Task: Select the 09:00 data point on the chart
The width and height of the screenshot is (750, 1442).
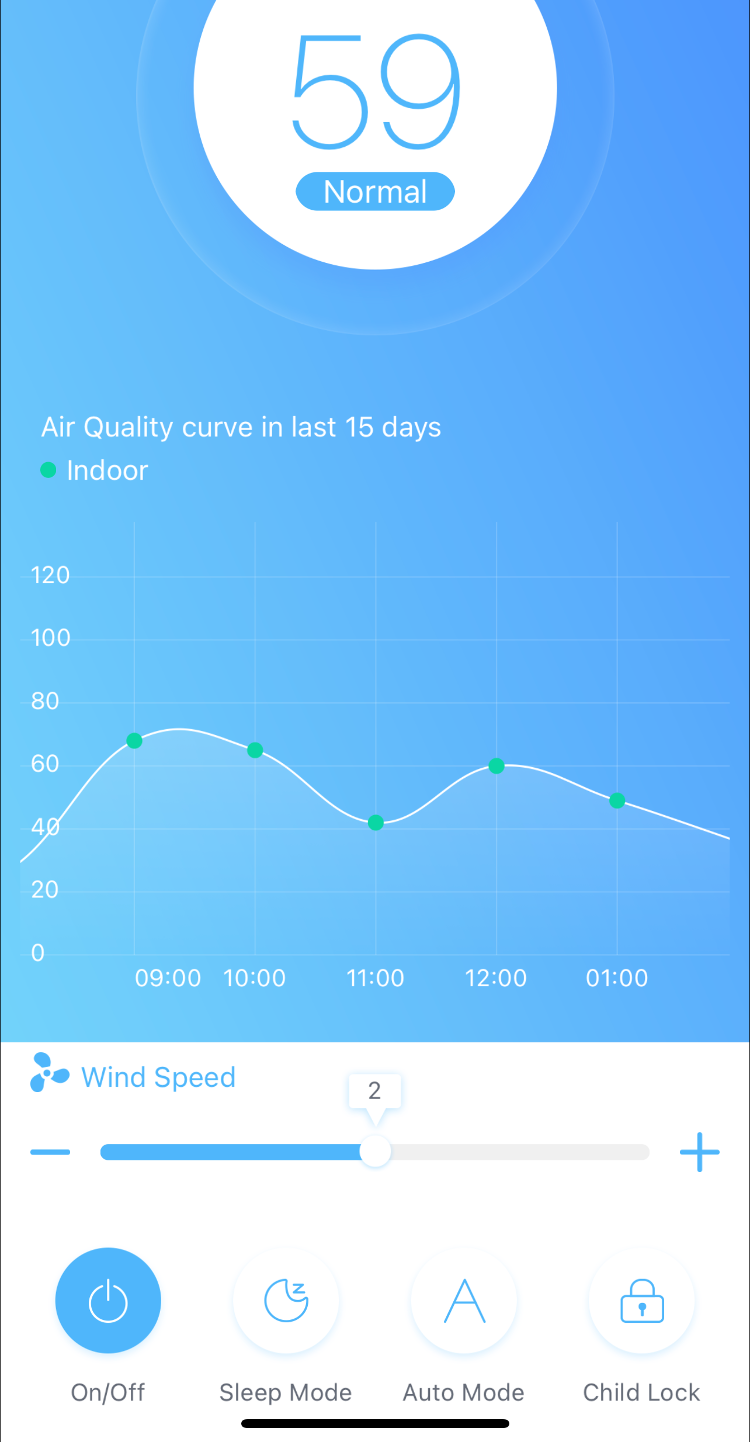Action: [134, 741]
